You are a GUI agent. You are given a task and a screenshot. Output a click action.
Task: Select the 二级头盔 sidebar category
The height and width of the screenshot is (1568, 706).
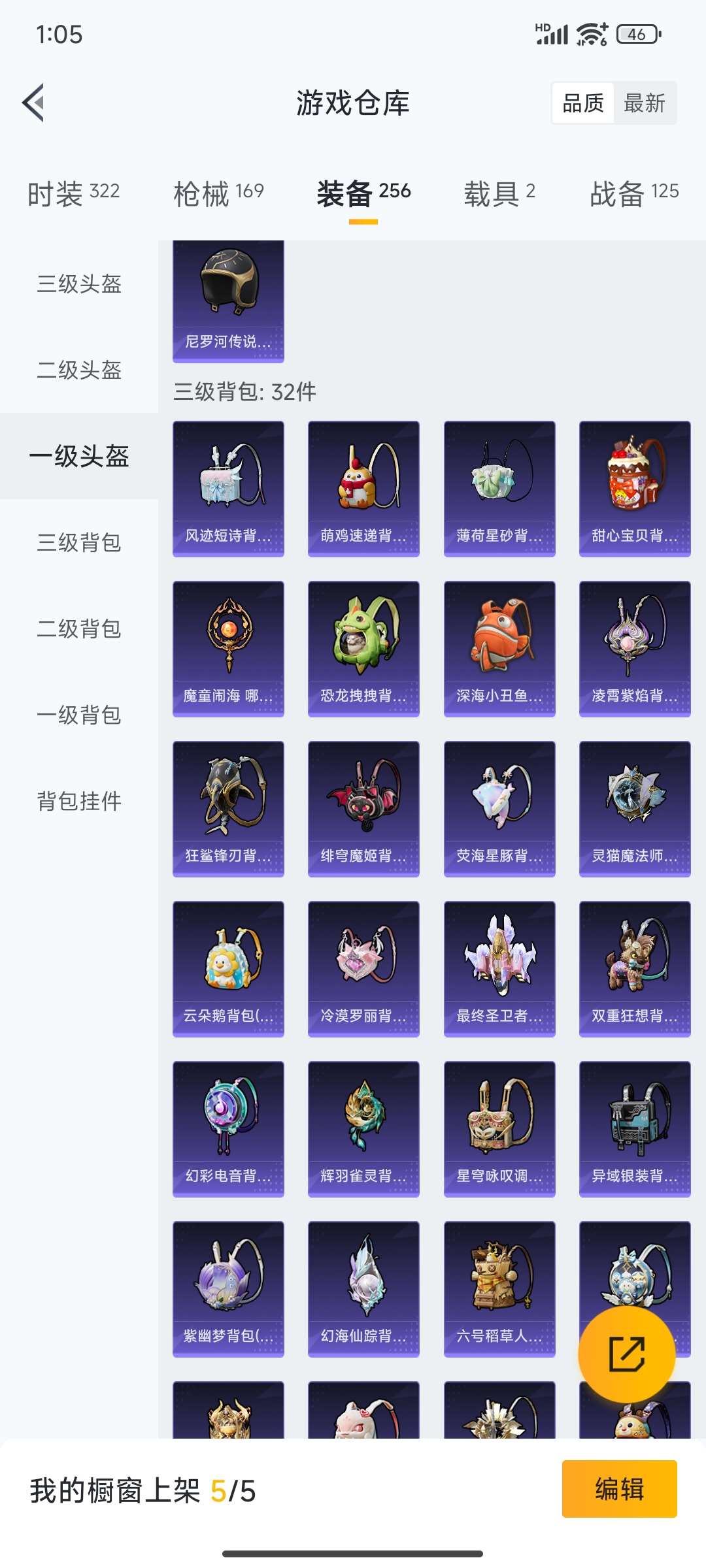78,371
